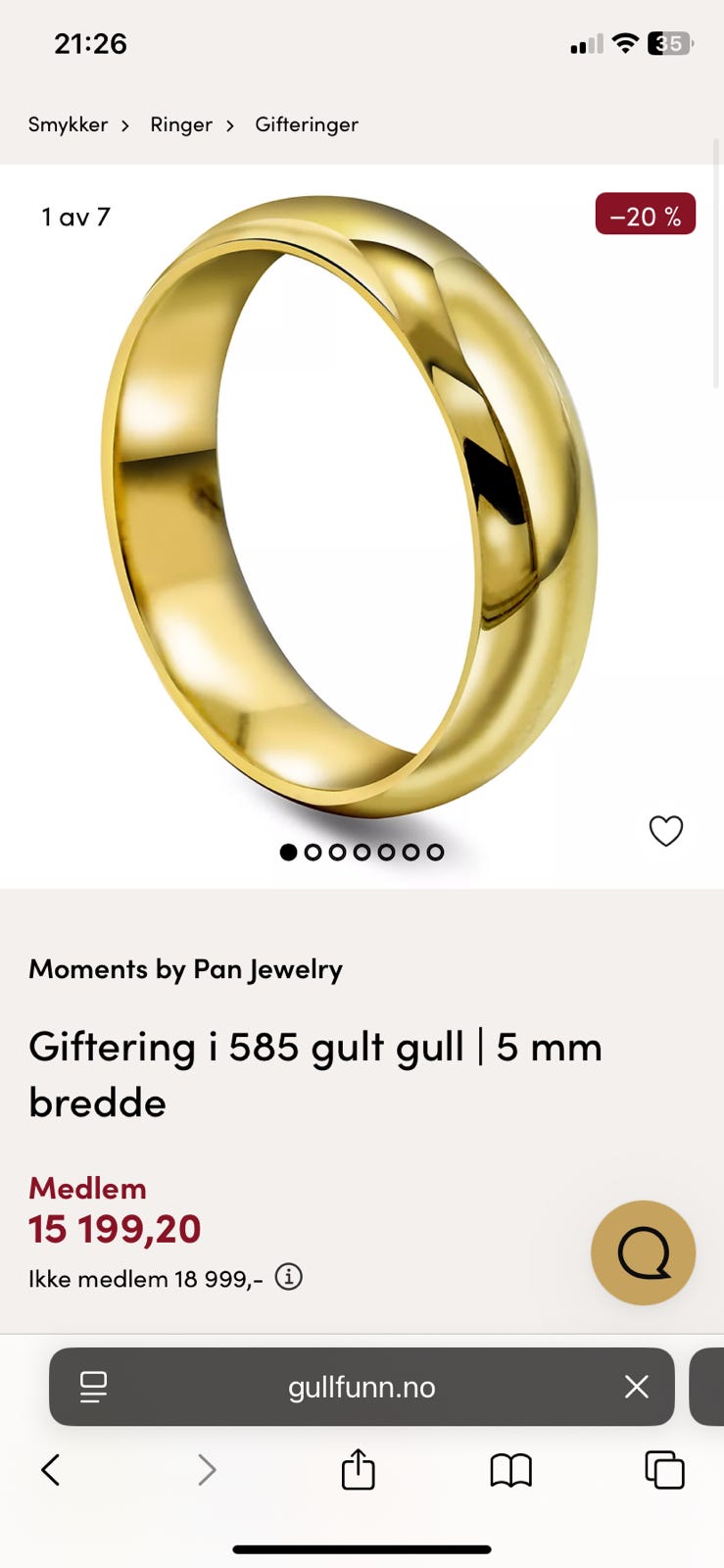Add ring to favorites with heart icon
The width and height of the screenshot is (724, 1568).
(x=666, y=831)
